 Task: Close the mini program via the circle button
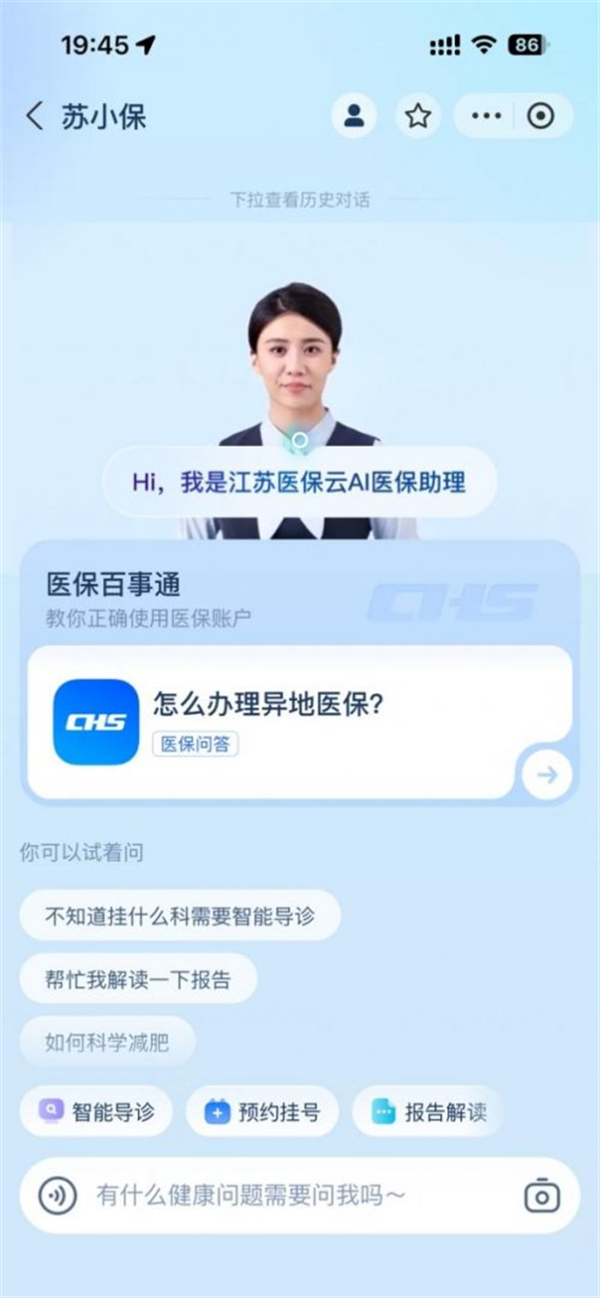[x=541, y=116]
